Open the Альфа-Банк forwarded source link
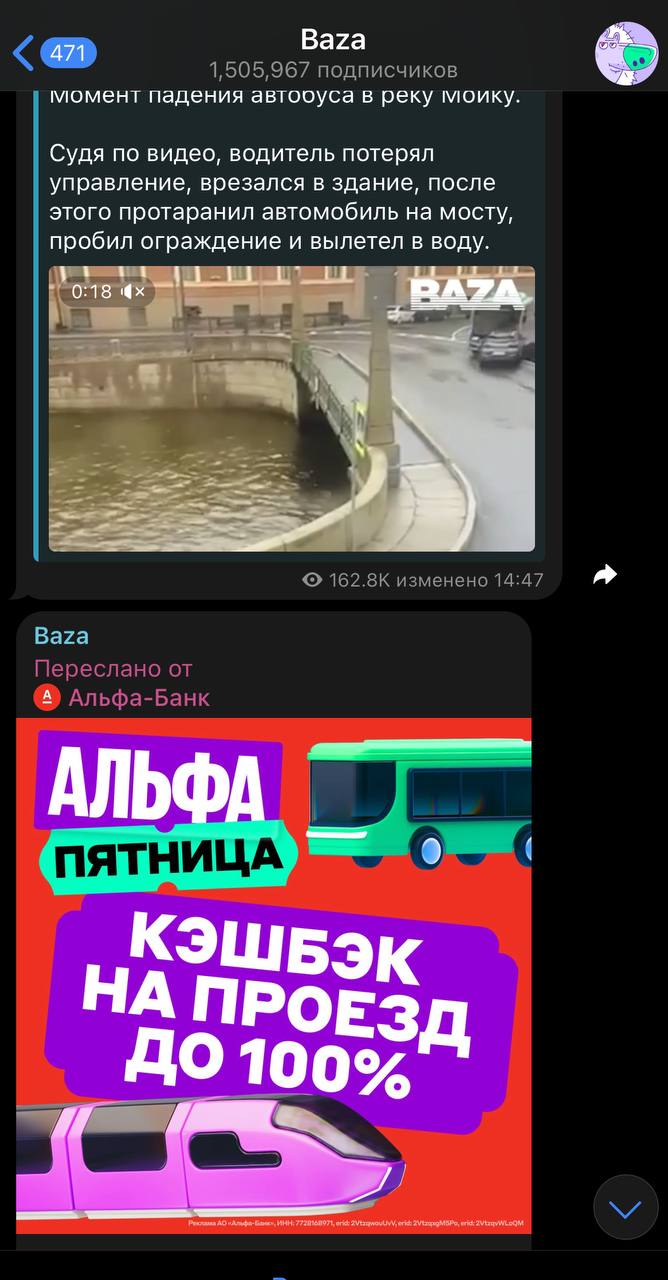668x1280 pixels. (x=138, y=697)
